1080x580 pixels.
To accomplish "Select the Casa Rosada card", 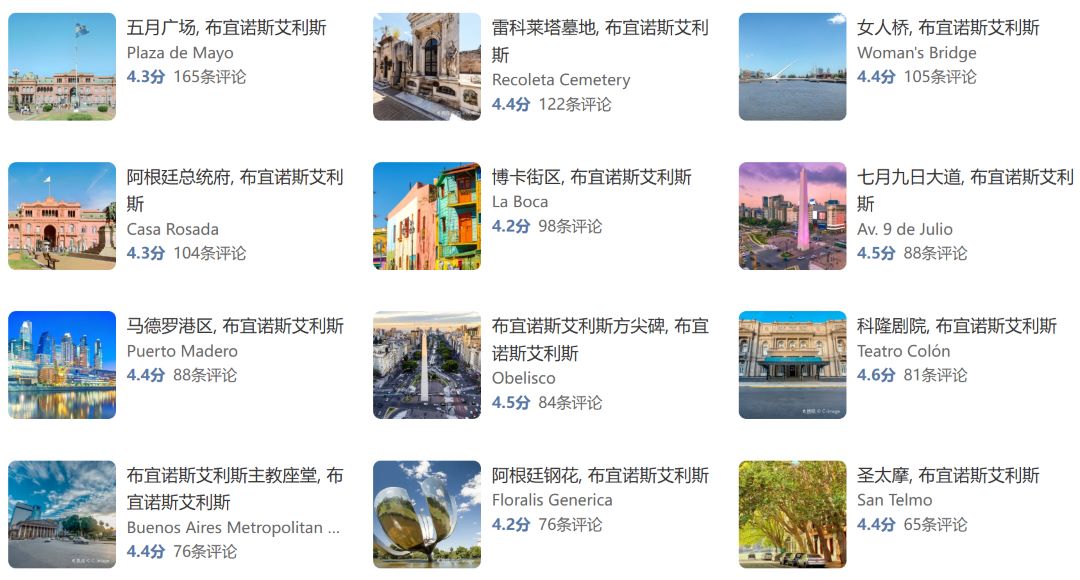I will coord(234,178).
